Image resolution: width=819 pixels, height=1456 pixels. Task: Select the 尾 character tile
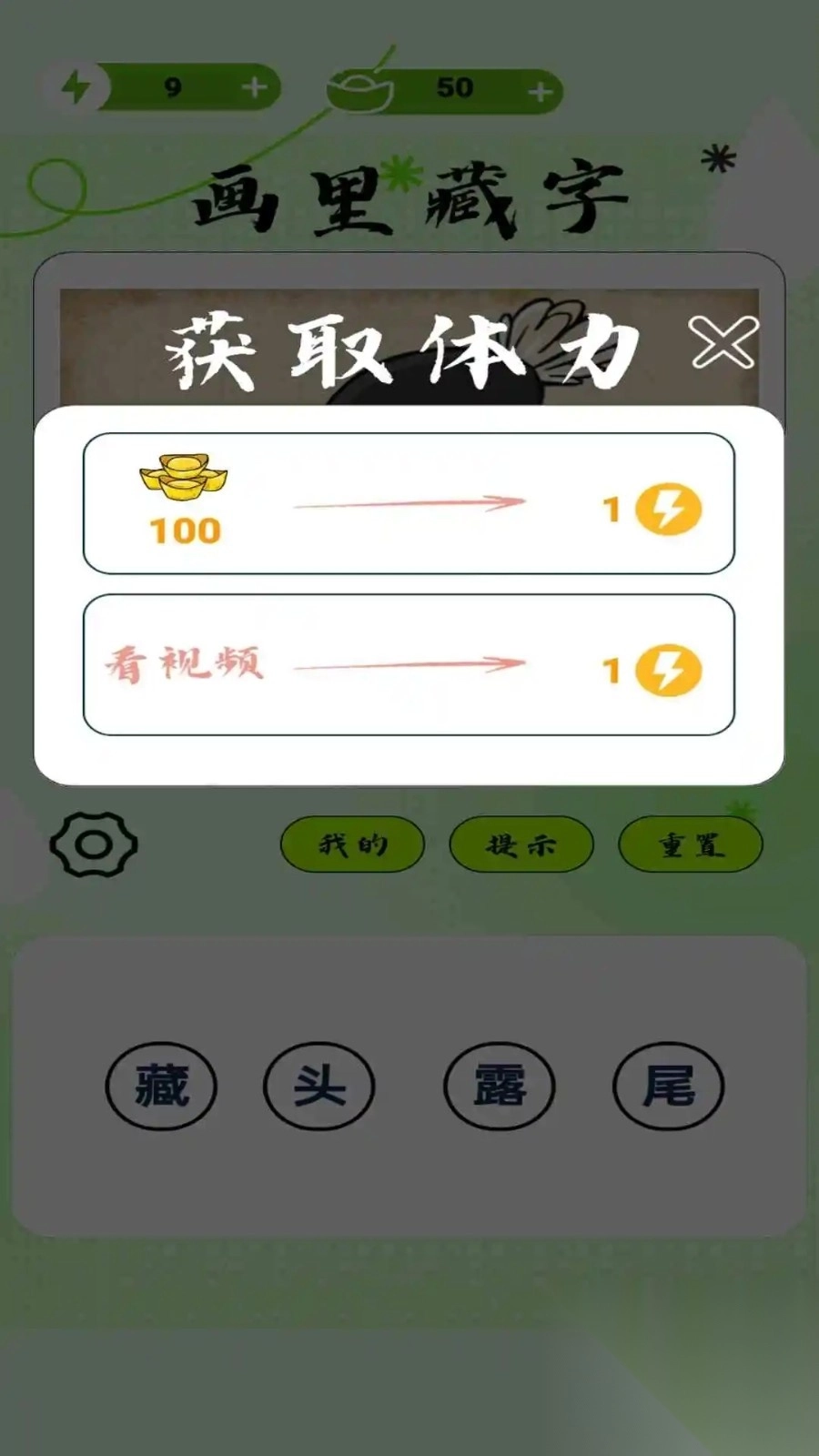pyautogui.click(x=667, y=1087)
